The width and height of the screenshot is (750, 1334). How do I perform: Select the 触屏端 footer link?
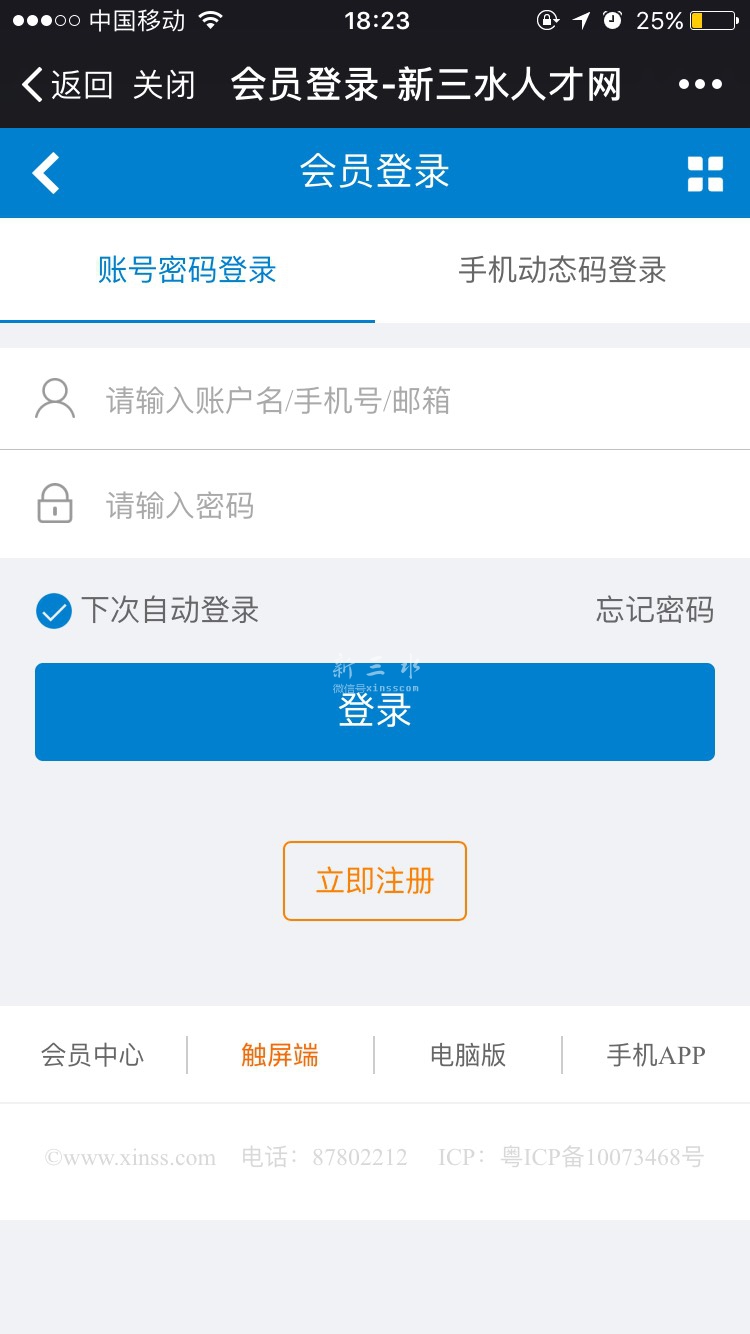pos(280,1055)
